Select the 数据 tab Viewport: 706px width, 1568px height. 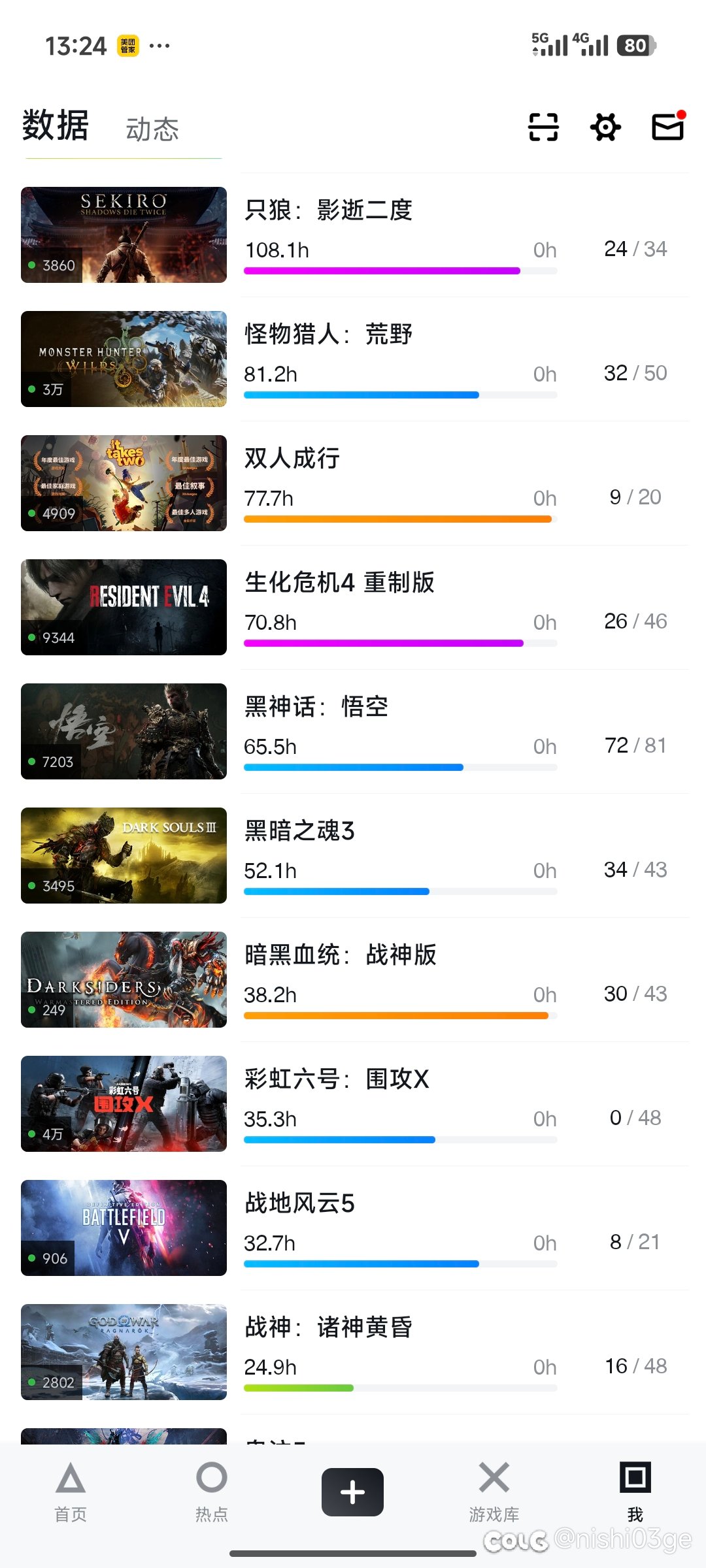tap(56, 125)
